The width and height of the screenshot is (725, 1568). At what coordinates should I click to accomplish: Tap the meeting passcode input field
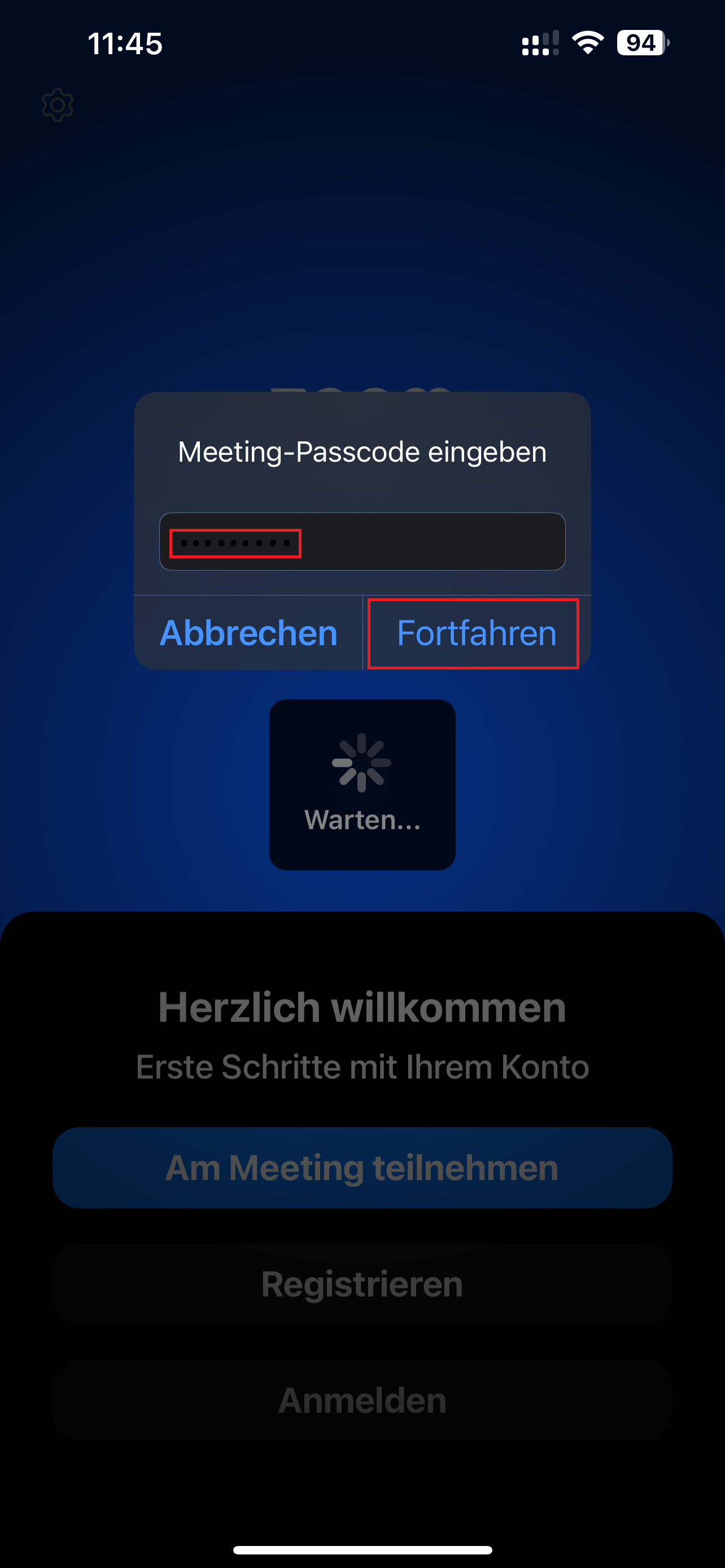click(x=361, y=542)
